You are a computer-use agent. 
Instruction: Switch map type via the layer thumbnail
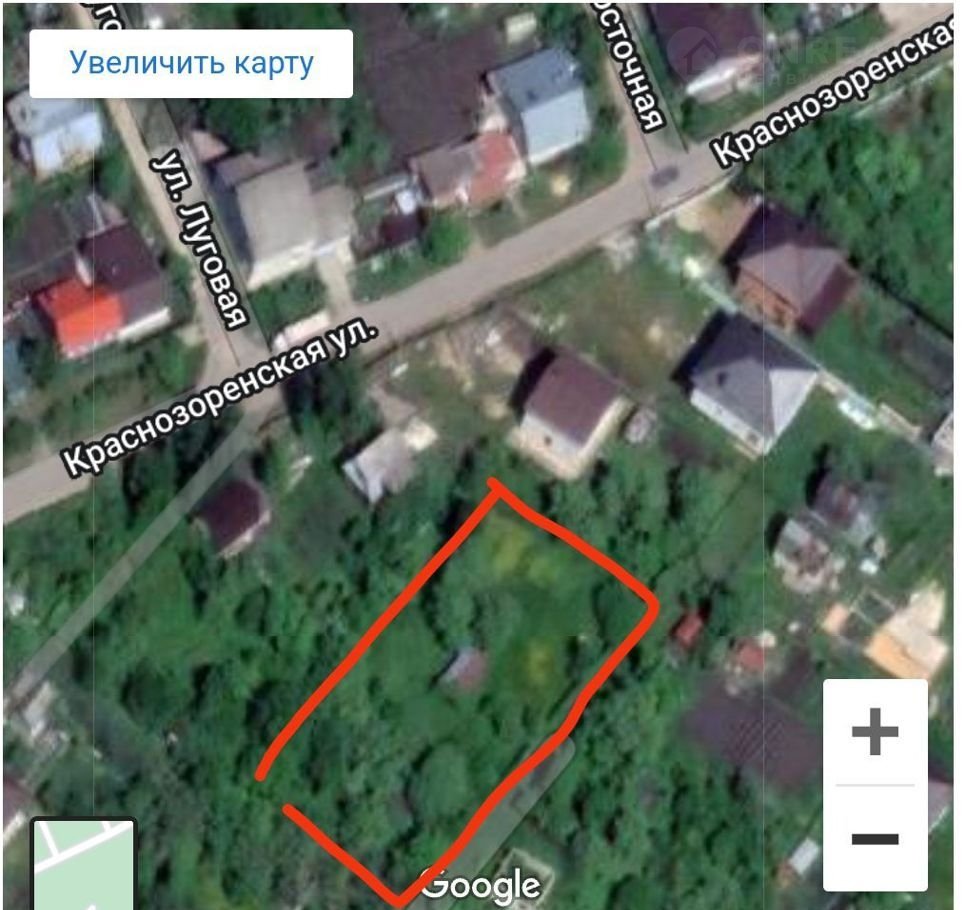pyautogui.click(x=84, y=866)
